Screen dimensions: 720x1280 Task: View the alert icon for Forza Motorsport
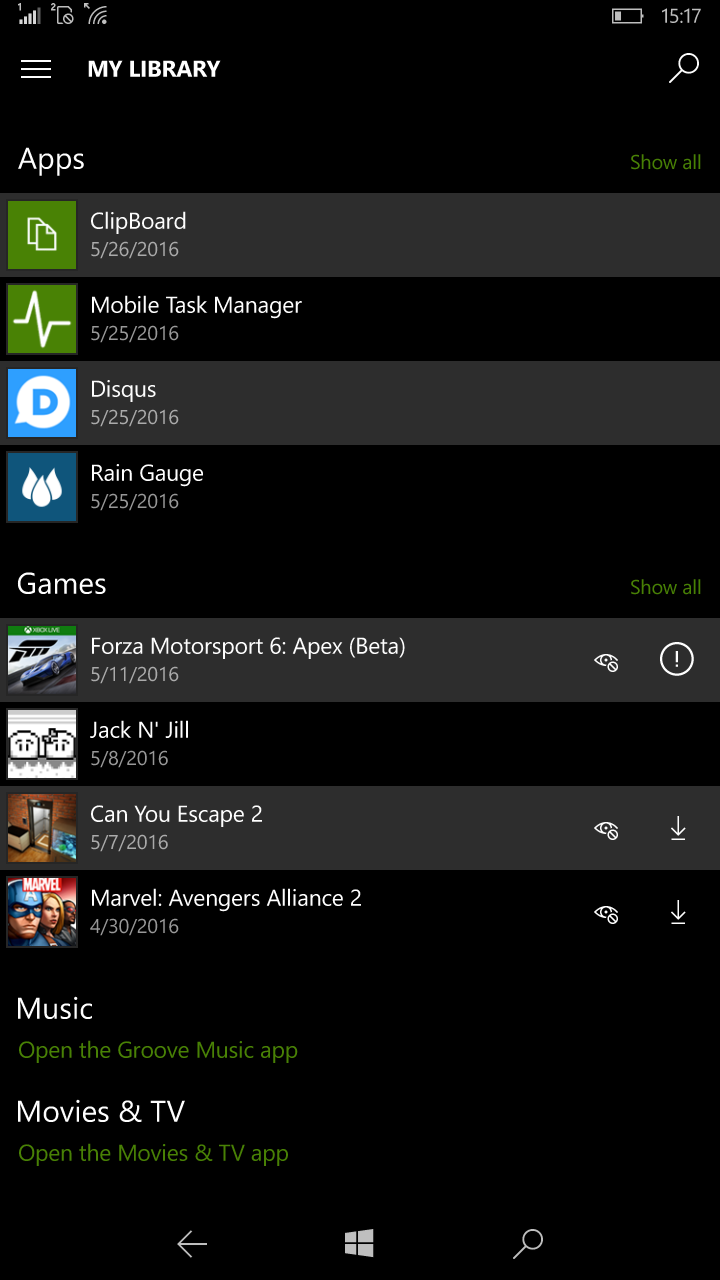click(x=677, y=660)
